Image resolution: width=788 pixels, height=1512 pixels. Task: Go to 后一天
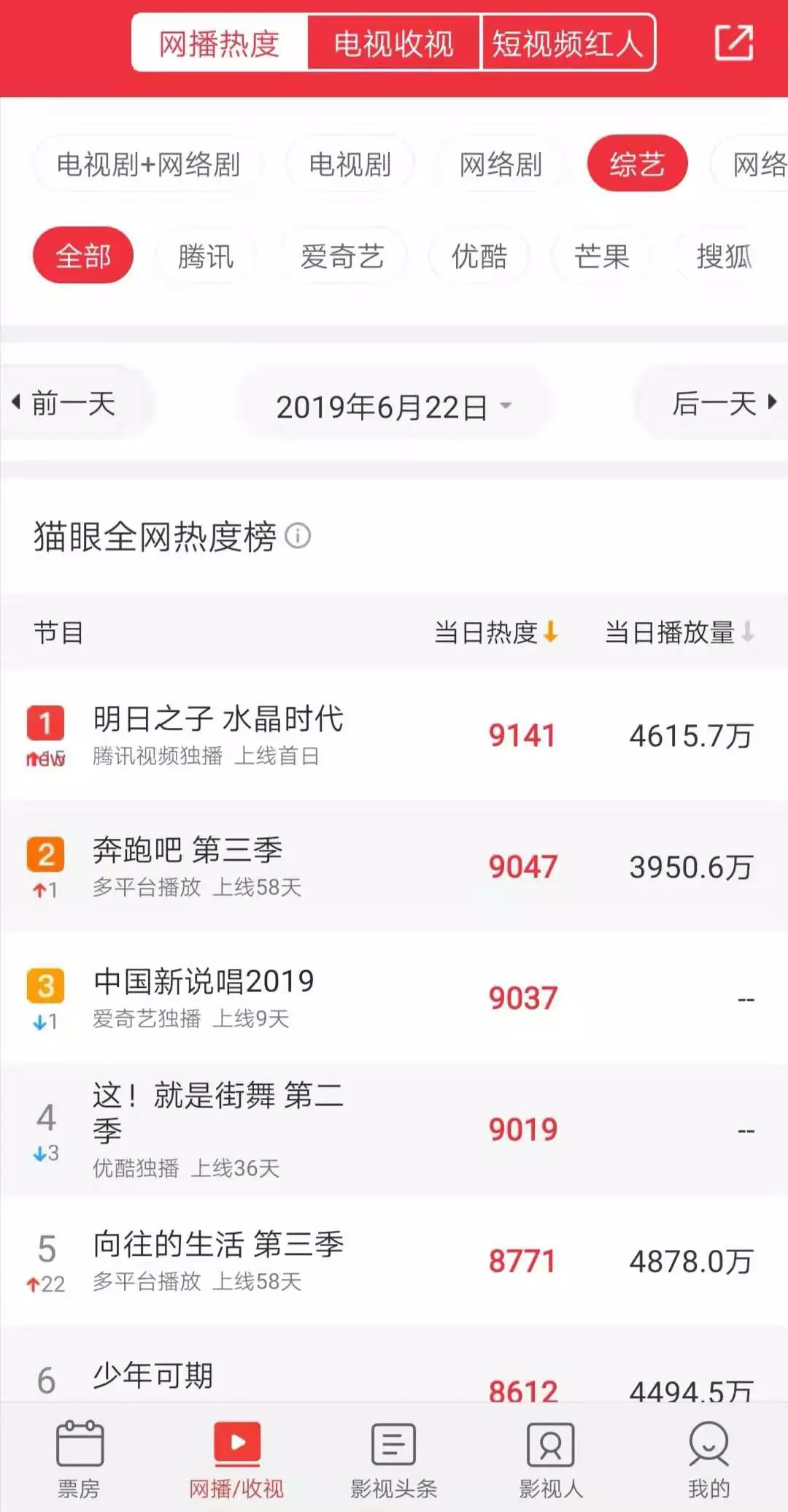point(722,403)
